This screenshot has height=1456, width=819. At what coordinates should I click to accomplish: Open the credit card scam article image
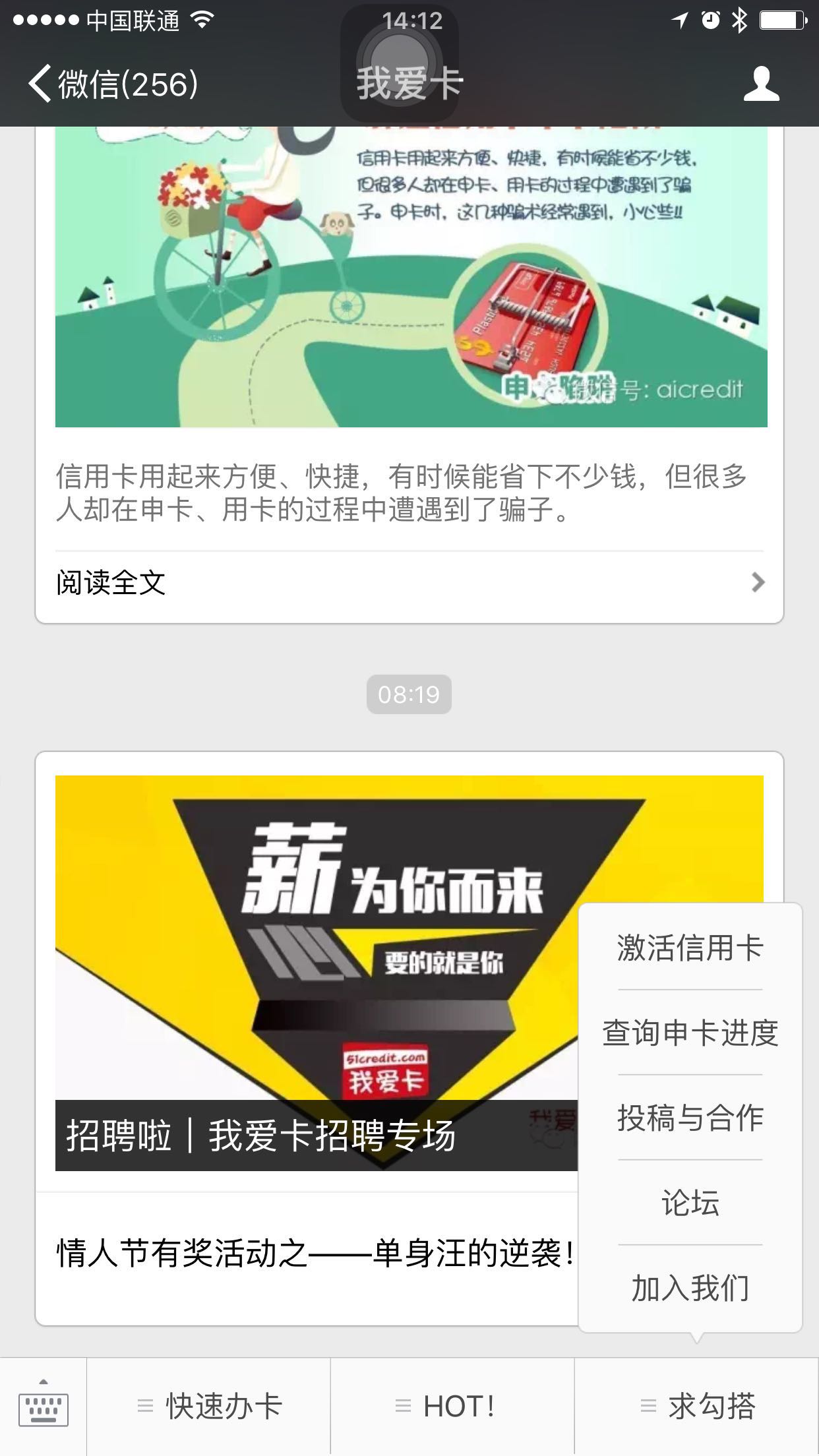click(x=410, y=277)
